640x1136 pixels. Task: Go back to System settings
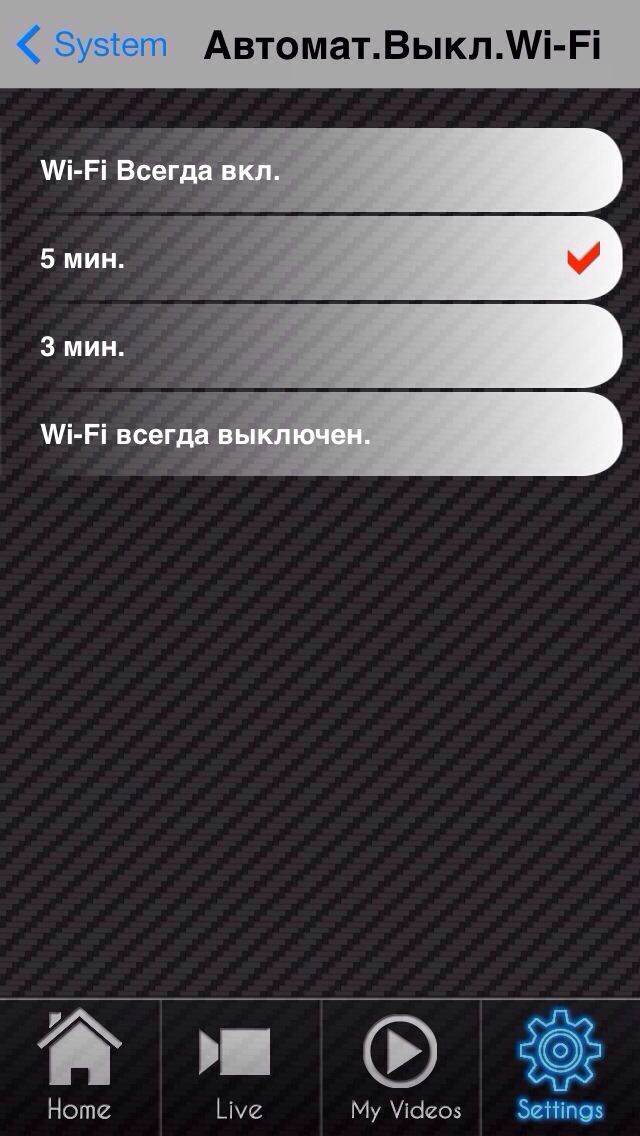pos(92,45)
